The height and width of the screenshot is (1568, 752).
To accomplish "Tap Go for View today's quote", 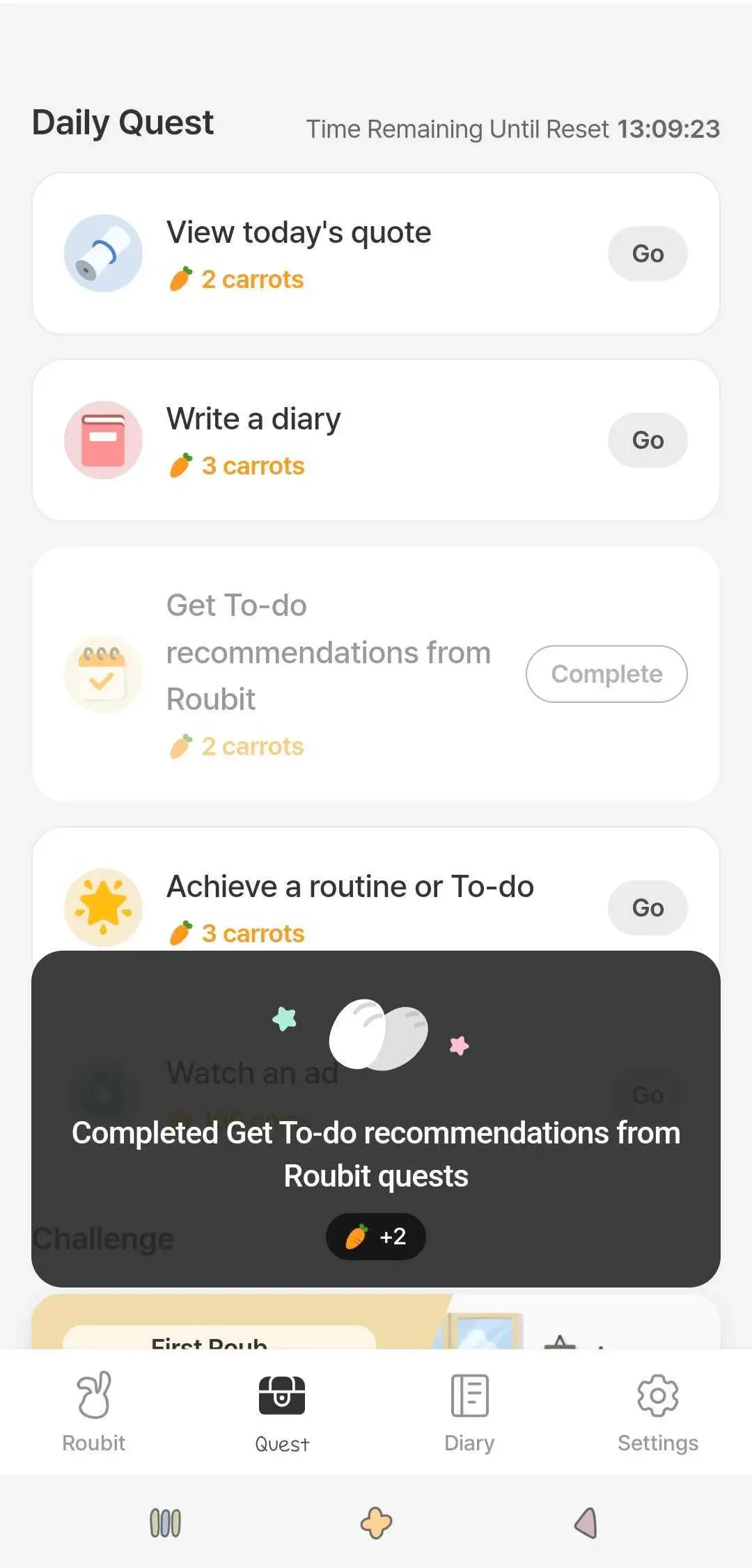I will point(648,253).
